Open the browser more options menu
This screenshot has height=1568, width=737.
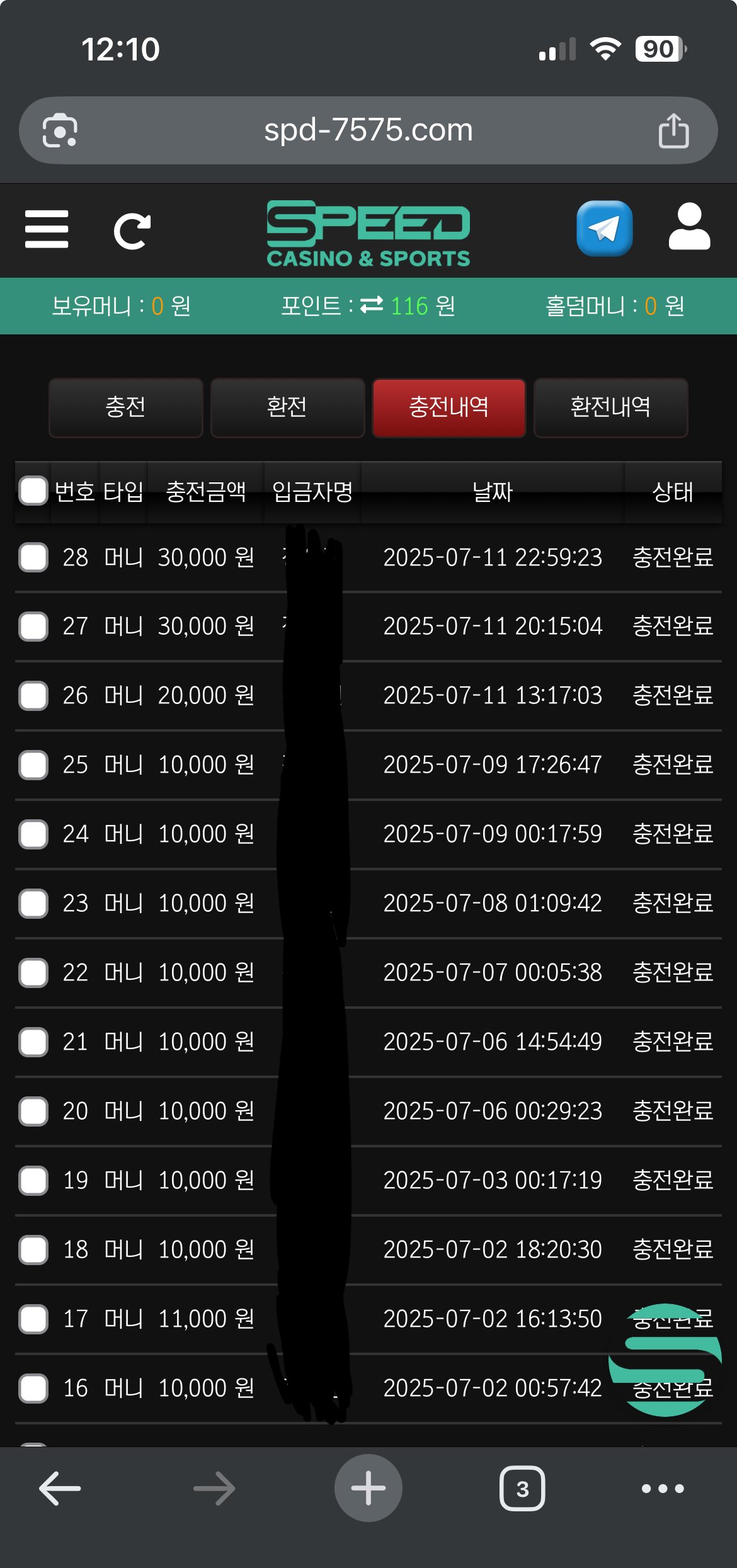[662, 1489]
